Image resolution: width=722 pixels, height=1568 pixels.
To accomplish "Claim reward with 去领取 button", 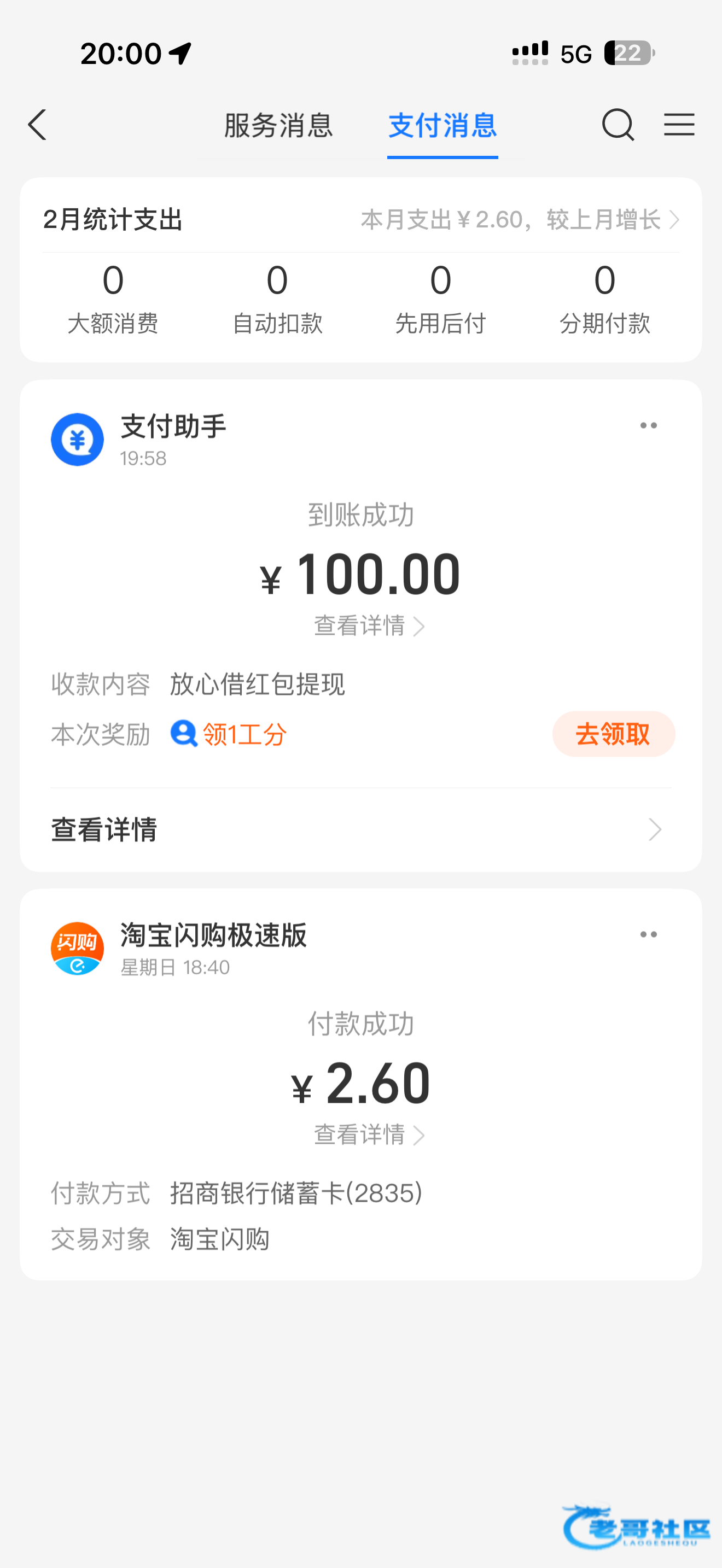I will pos(613,734).
